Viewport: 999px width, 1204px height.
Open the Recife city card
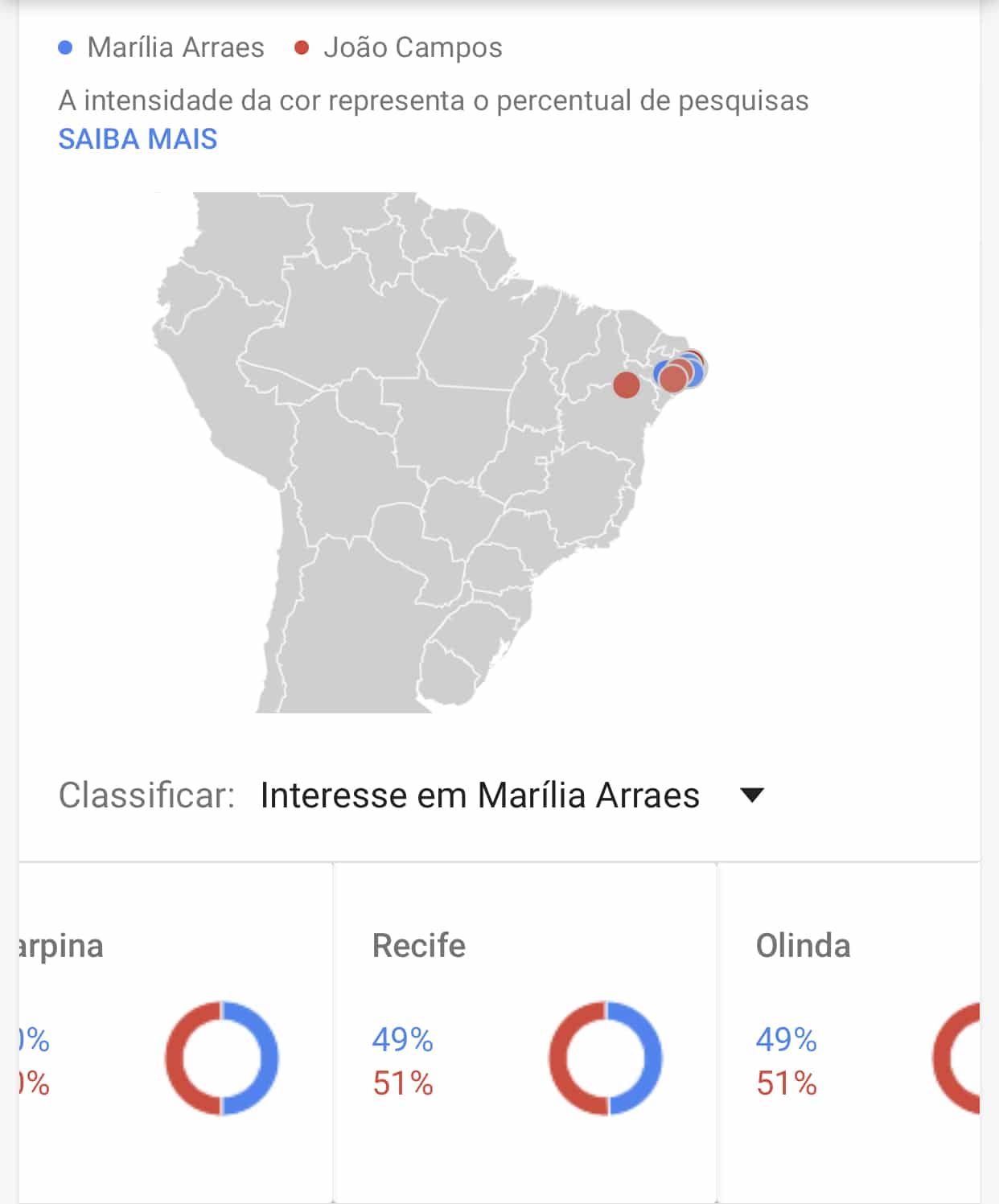click(524, 1029)
